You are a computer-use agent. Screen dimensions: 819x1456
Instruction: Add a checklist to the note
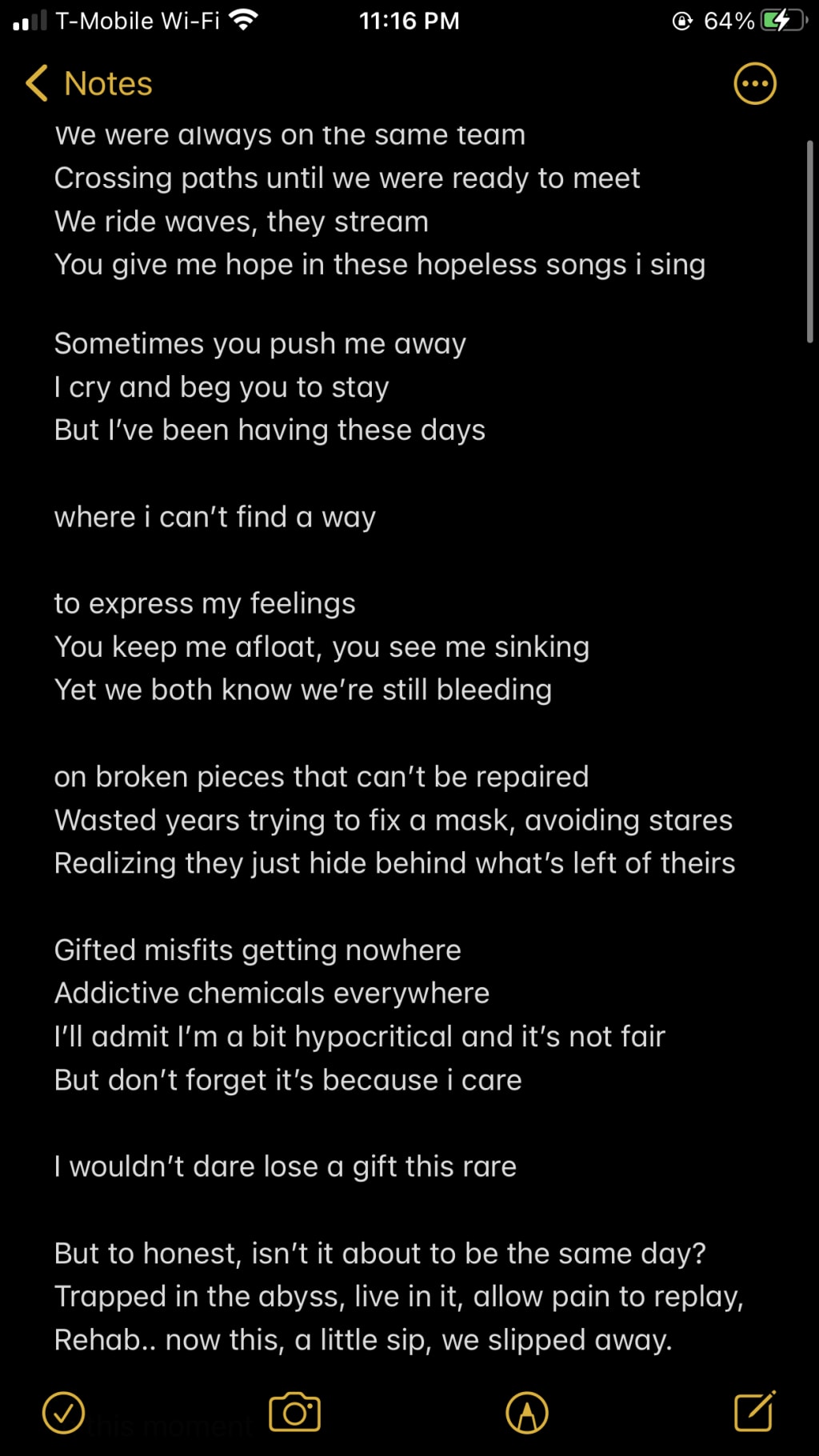tap(63, 1413)
